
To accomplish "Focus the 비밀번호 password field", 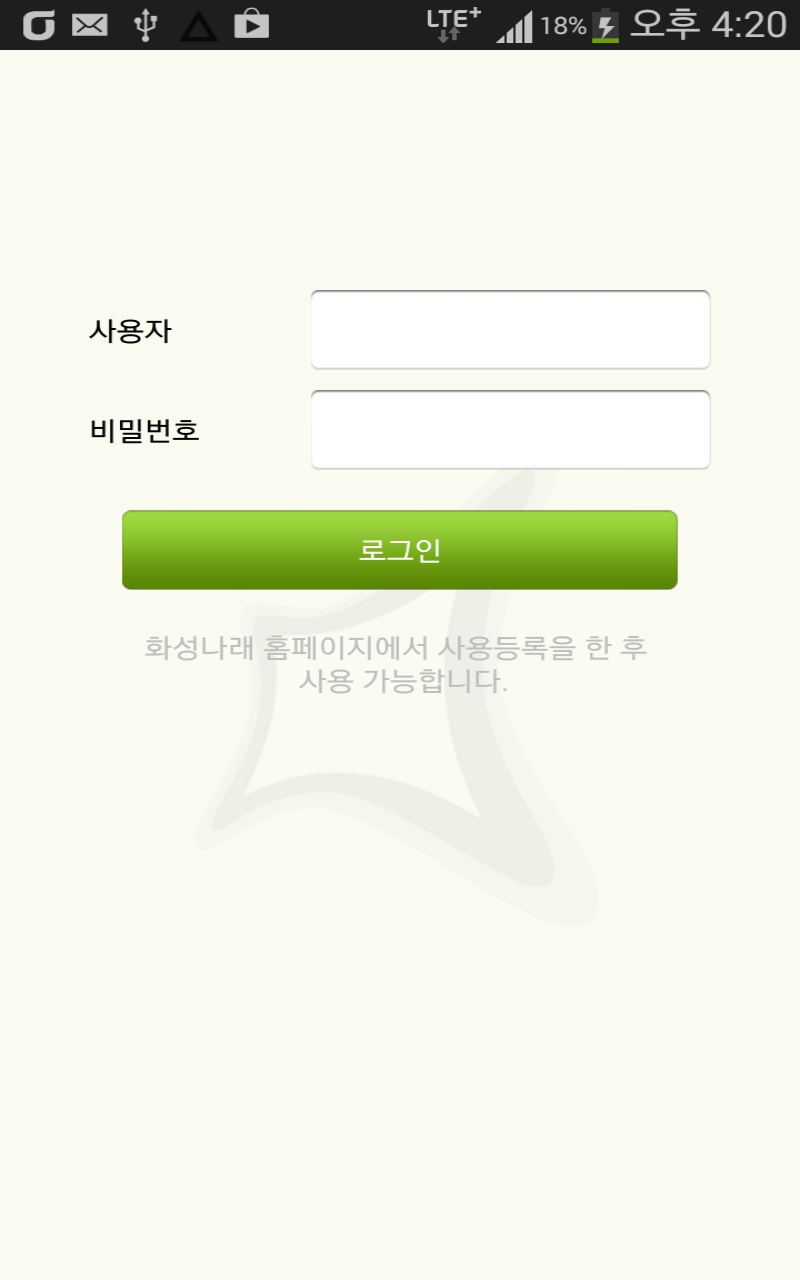I will (x=510, y=430).
